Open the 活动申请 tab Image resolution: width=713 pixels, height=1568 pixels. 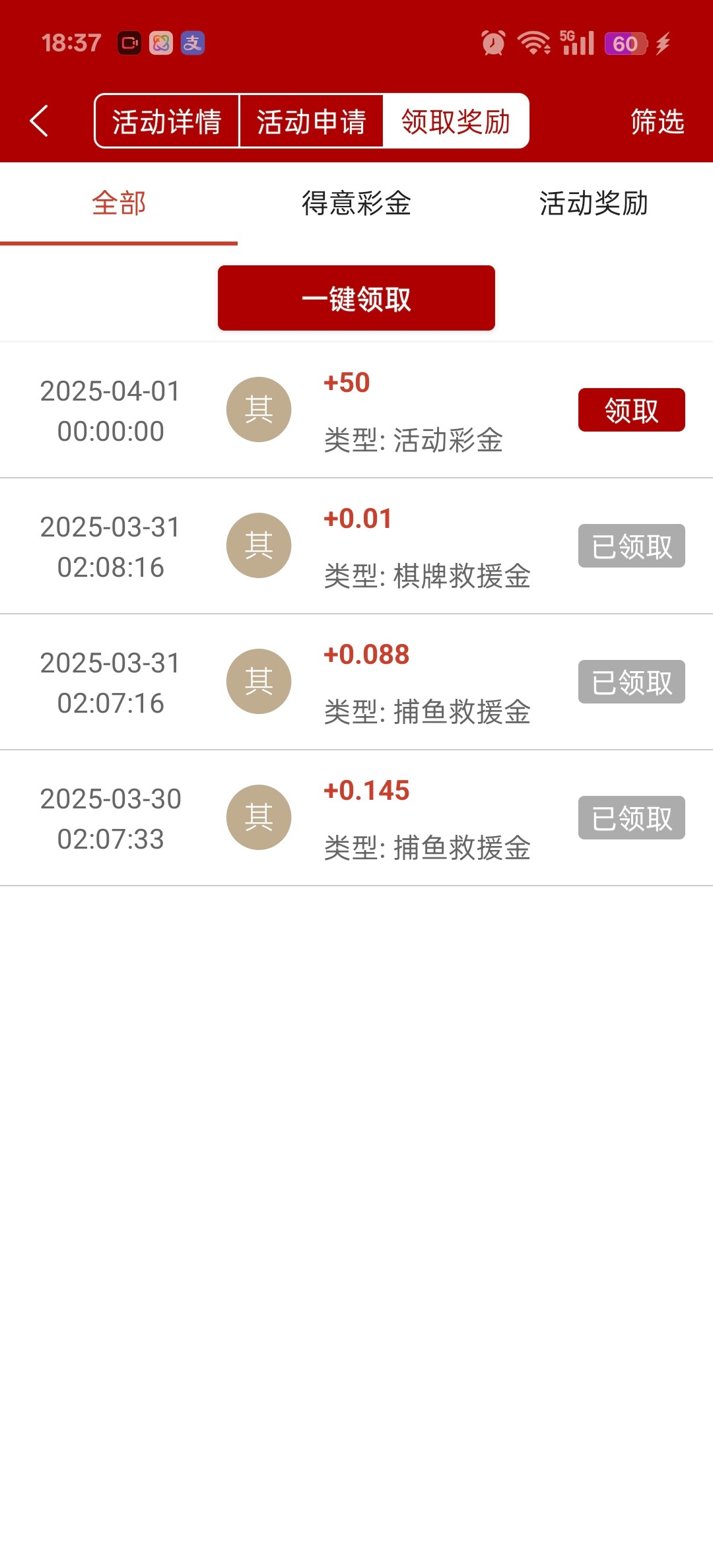point(311,121)
